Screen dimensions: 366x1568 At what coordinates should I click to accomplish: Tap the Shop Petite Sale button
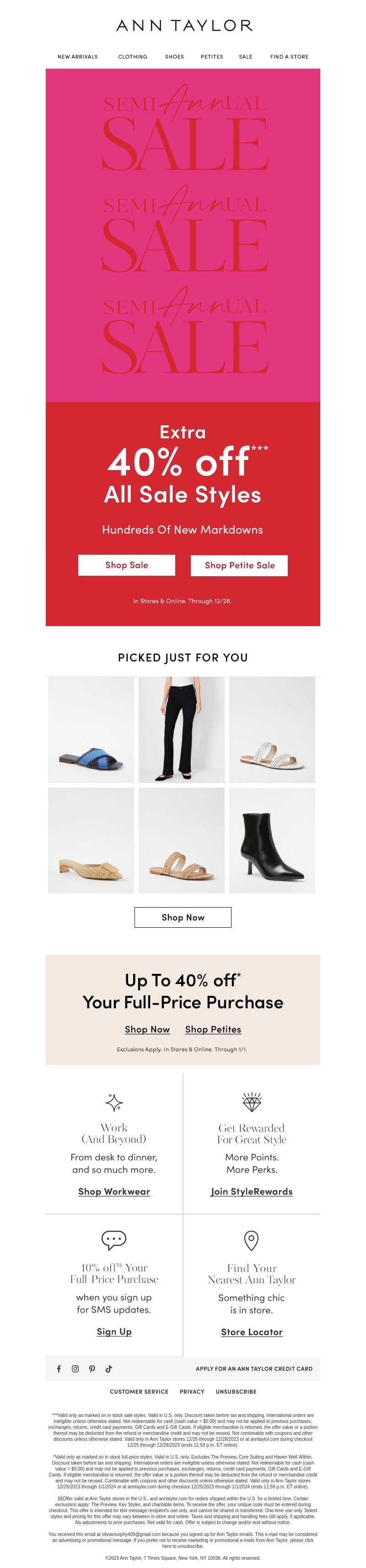point(239,566)
